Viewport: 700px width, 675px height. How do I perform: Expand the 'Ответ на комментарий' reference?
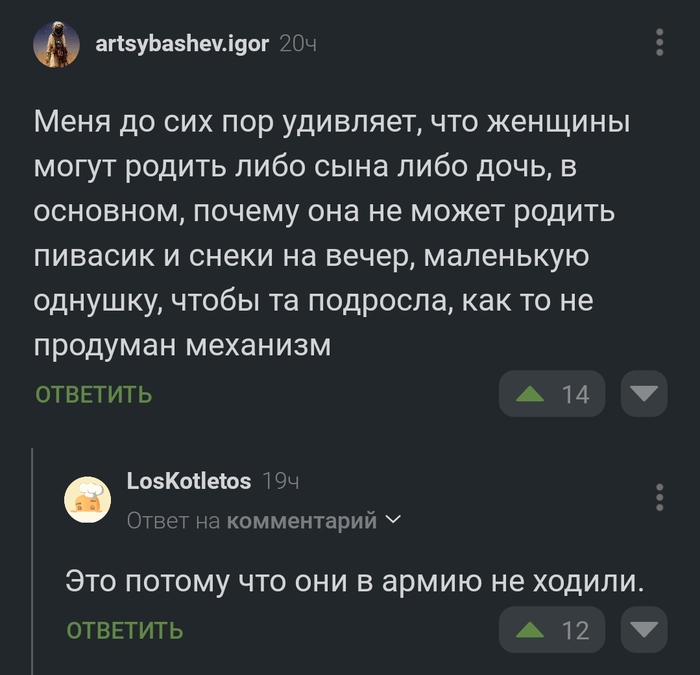tap(264, 520)
